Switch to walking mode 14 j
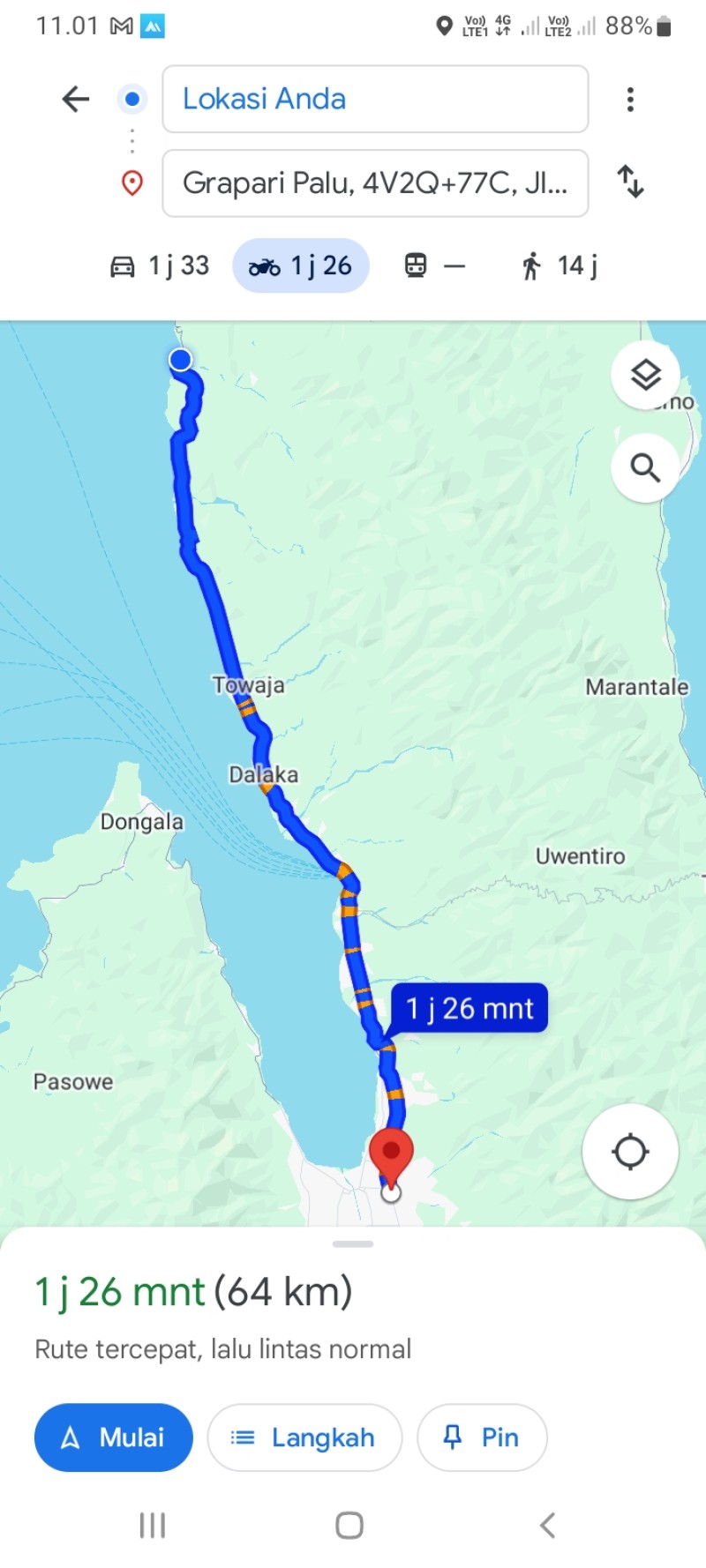Screen dimensions: 706x1568 tap(559, 265)
